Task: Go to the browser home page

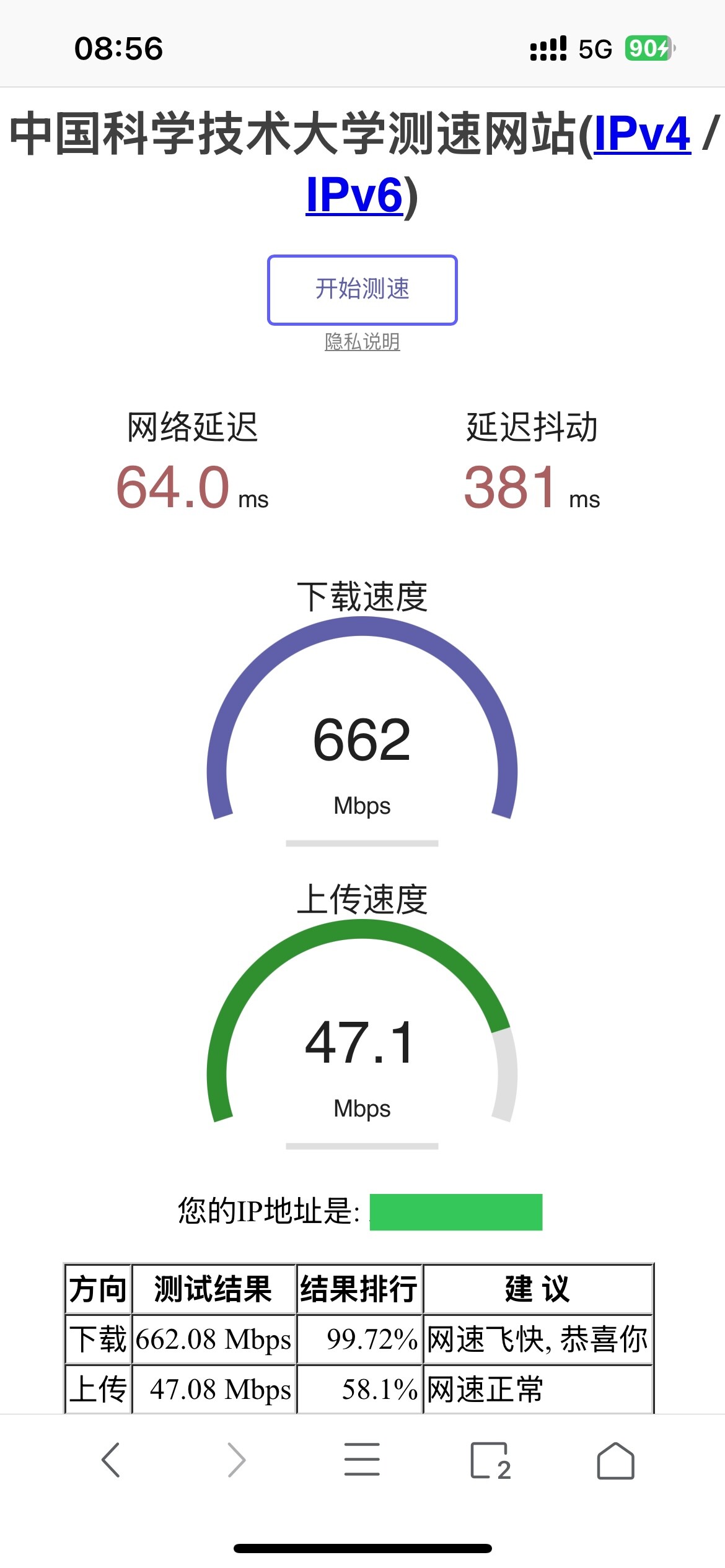Action: [615, 1460]
